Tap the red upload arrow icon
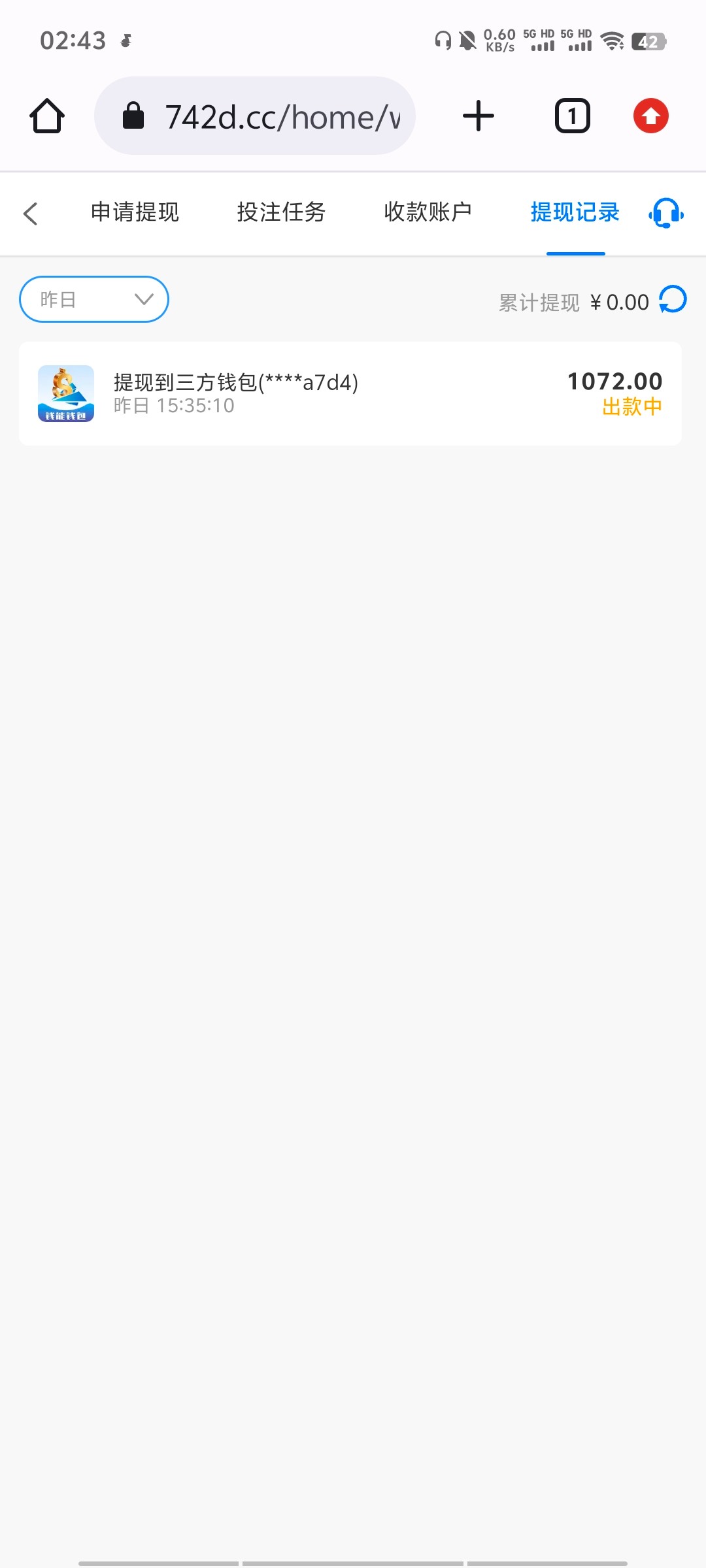The width and height of the screenshot is (706, 1568). (650, 116)
